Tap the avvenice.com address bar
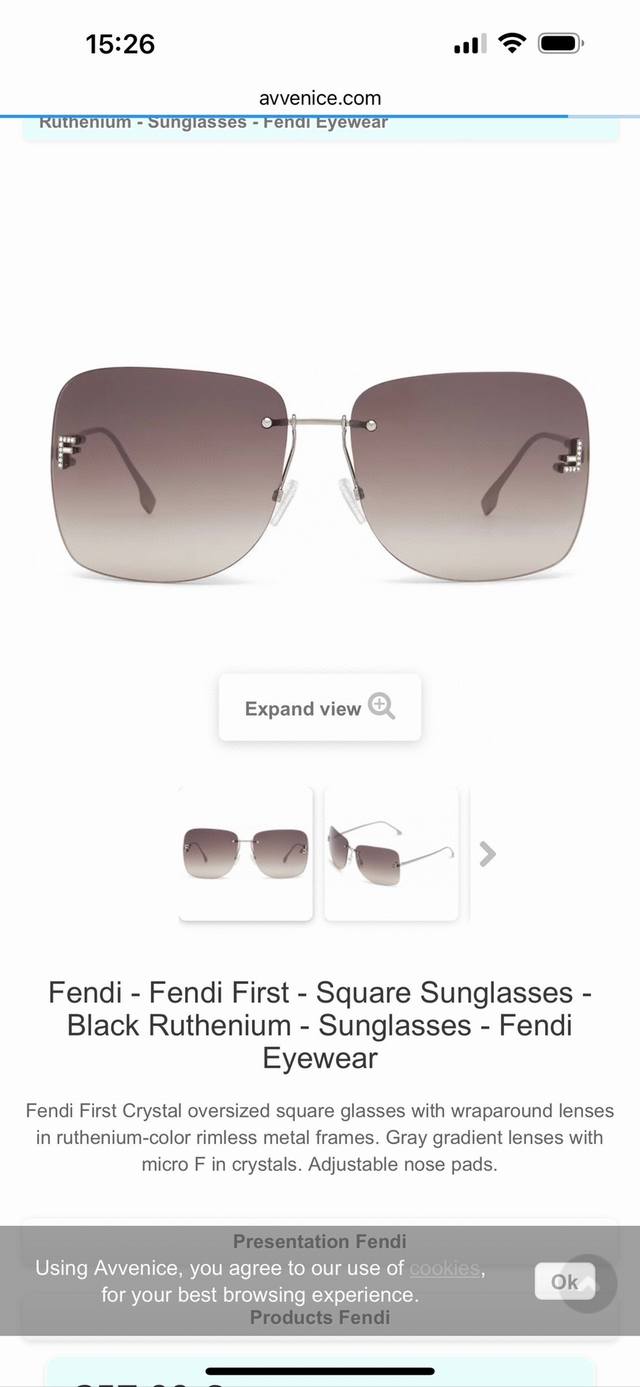 320,98
